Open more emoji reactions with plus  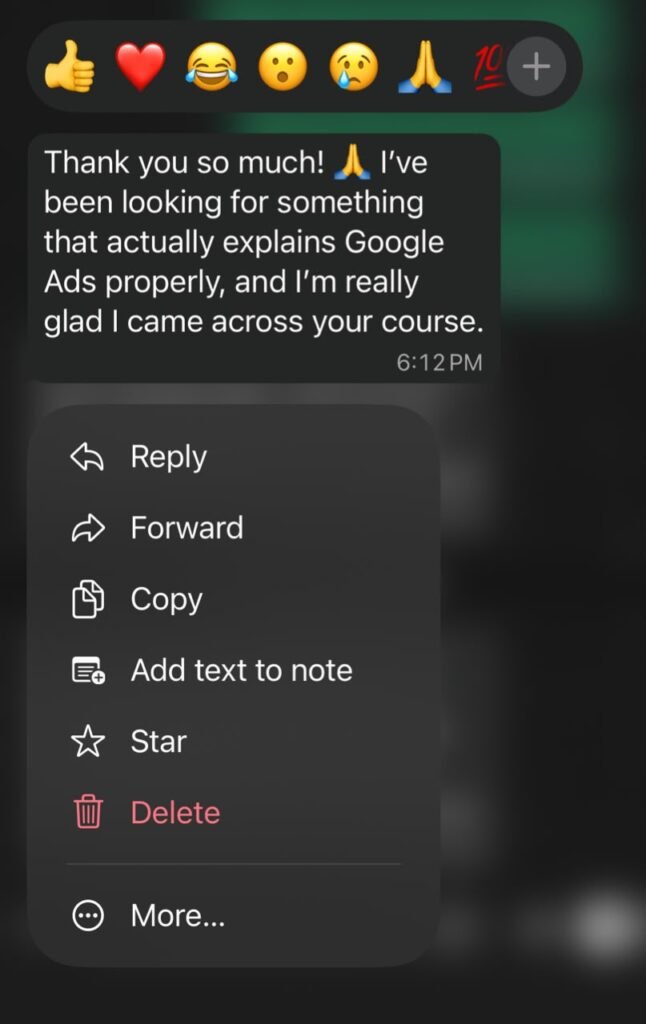pos(536,67)
